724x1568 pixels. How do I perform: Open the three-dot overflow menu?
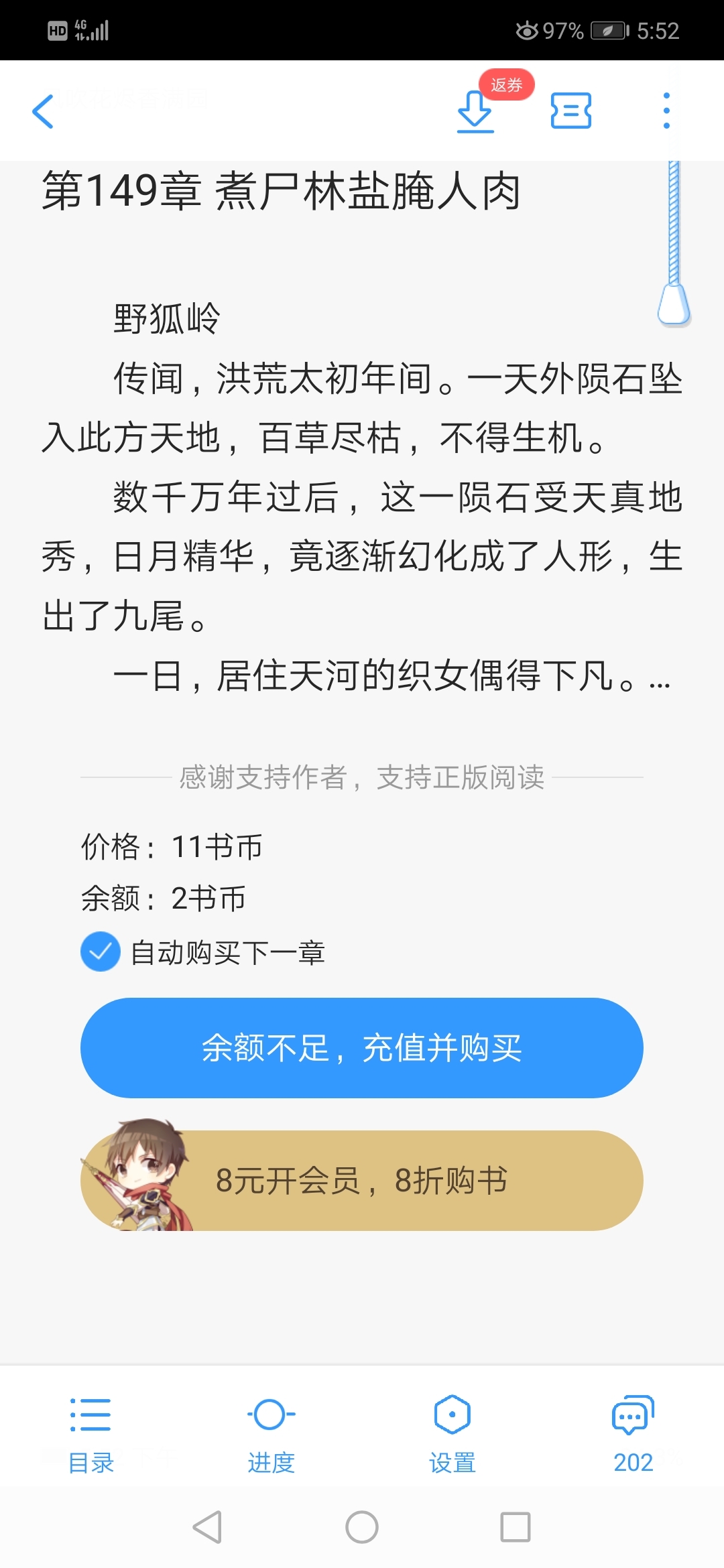(666, 111)
